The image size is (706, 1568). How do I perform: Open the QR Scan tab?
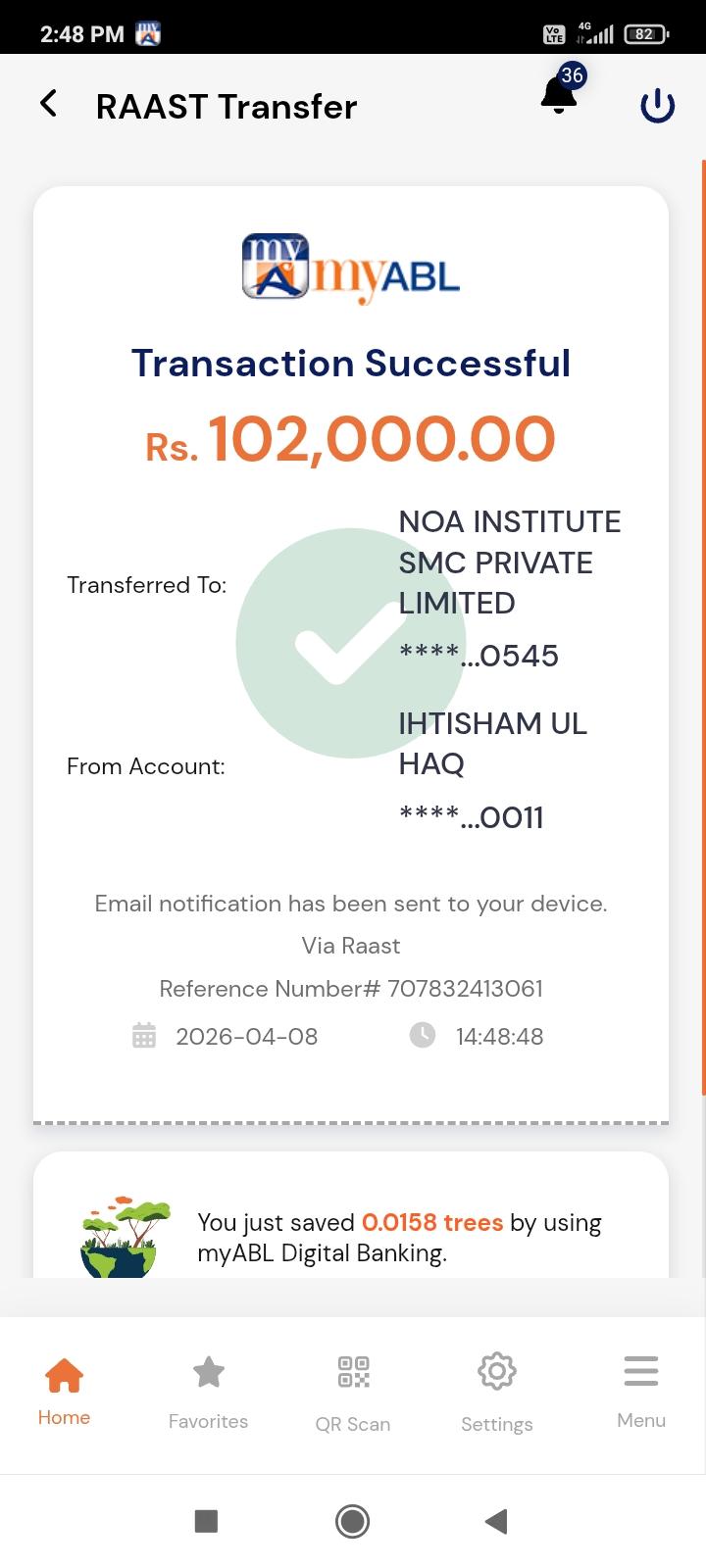click(x=353, y=1392)
